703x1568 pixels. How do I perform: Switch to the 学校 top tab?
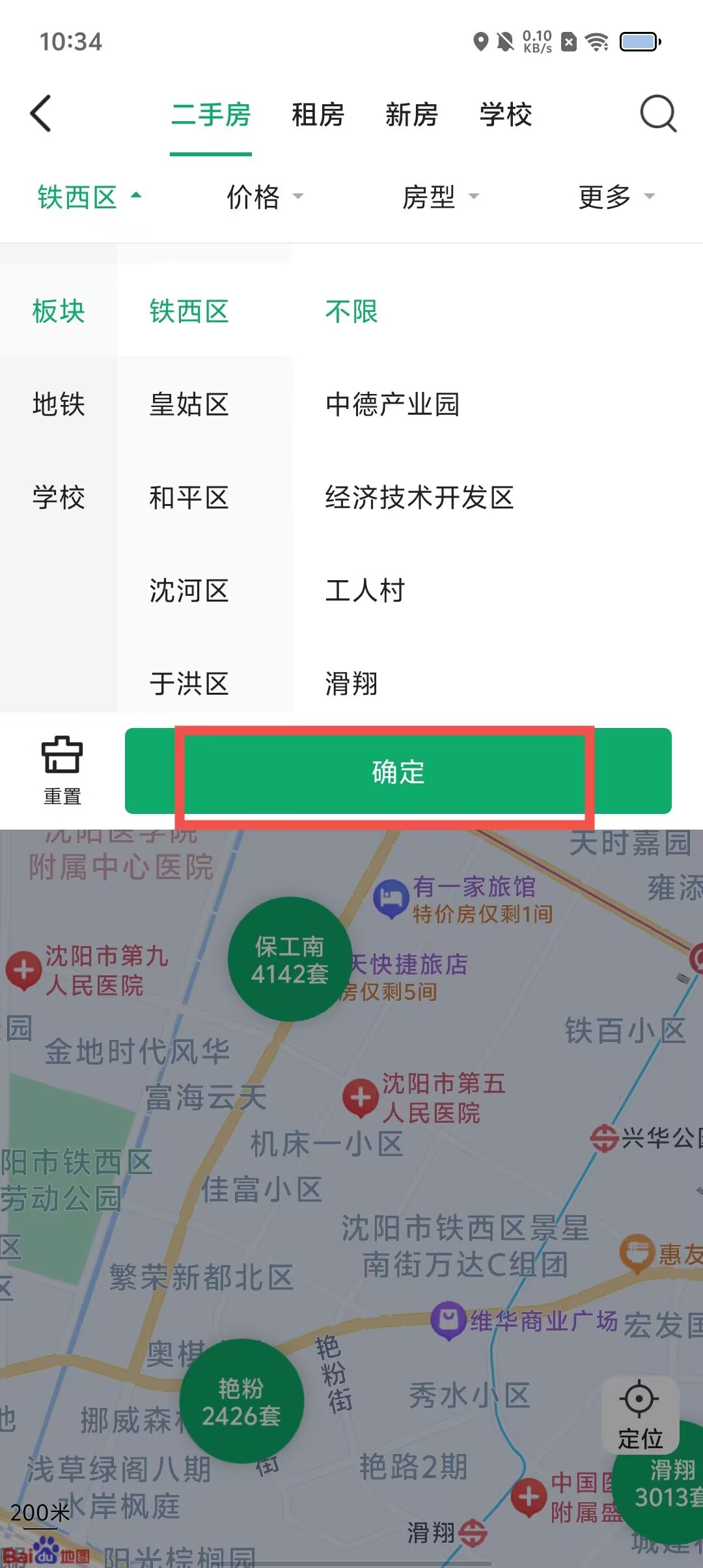point(506,115)
